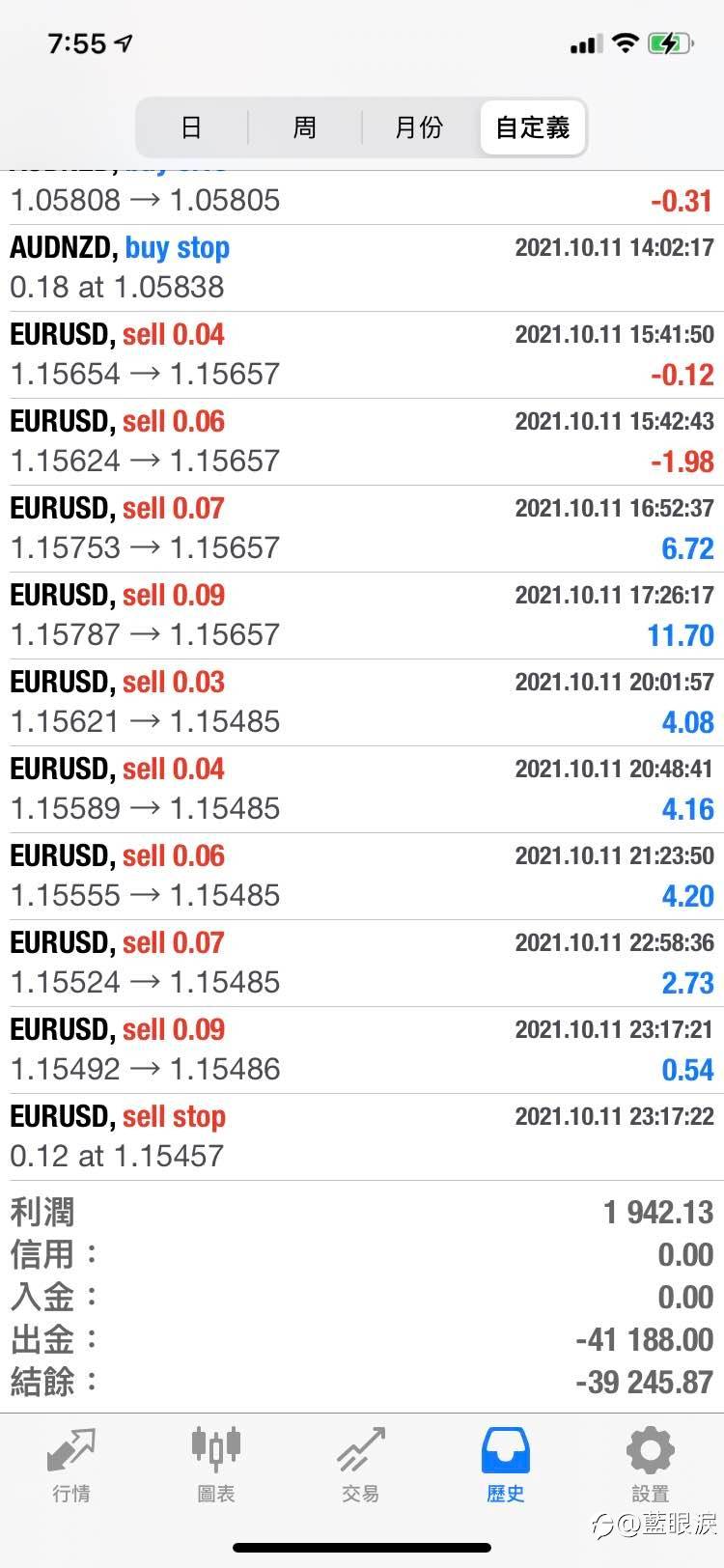
Task: Expand EURUSD sell 0.09 trade with 11.70 profit
Action: click(x=362, y=616)
